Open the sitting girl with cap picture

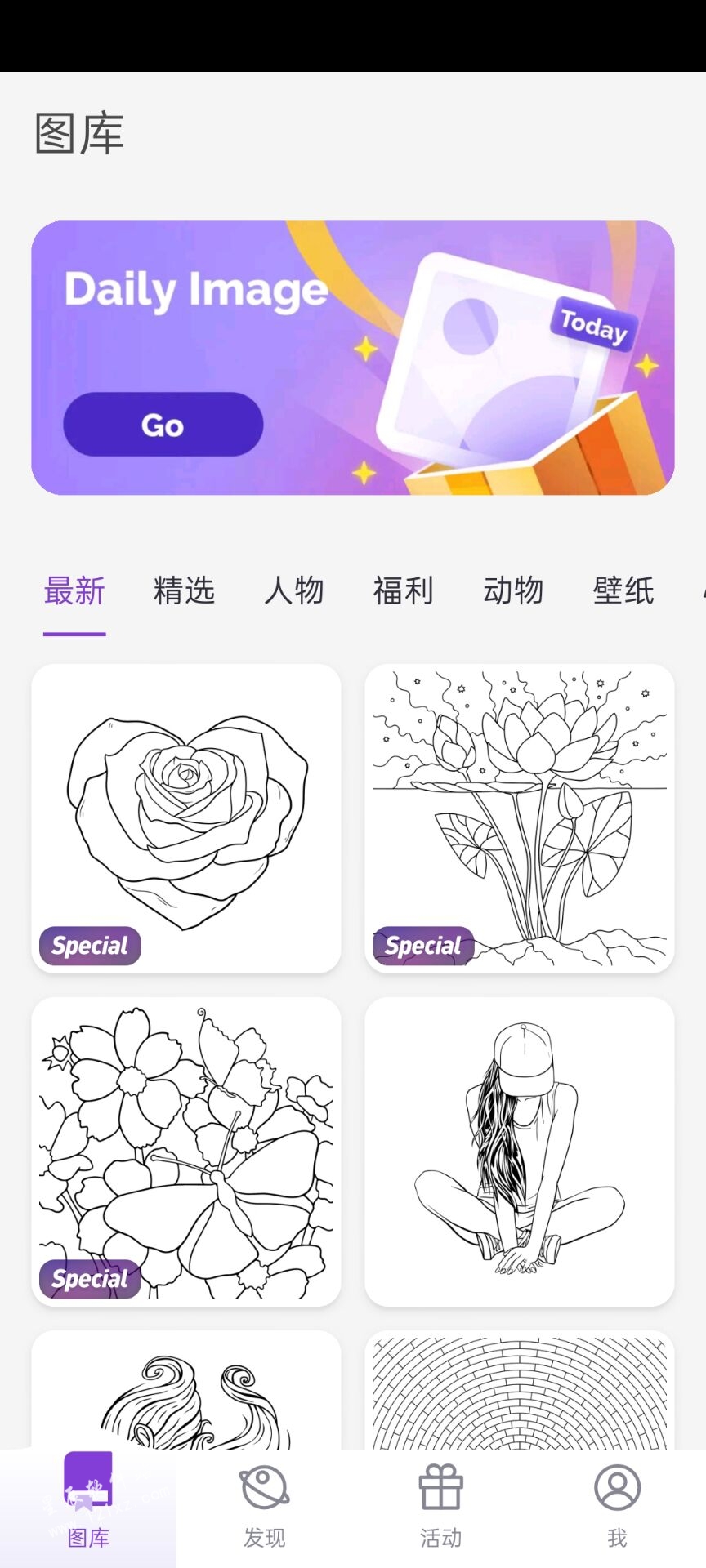coord(520,1151)
